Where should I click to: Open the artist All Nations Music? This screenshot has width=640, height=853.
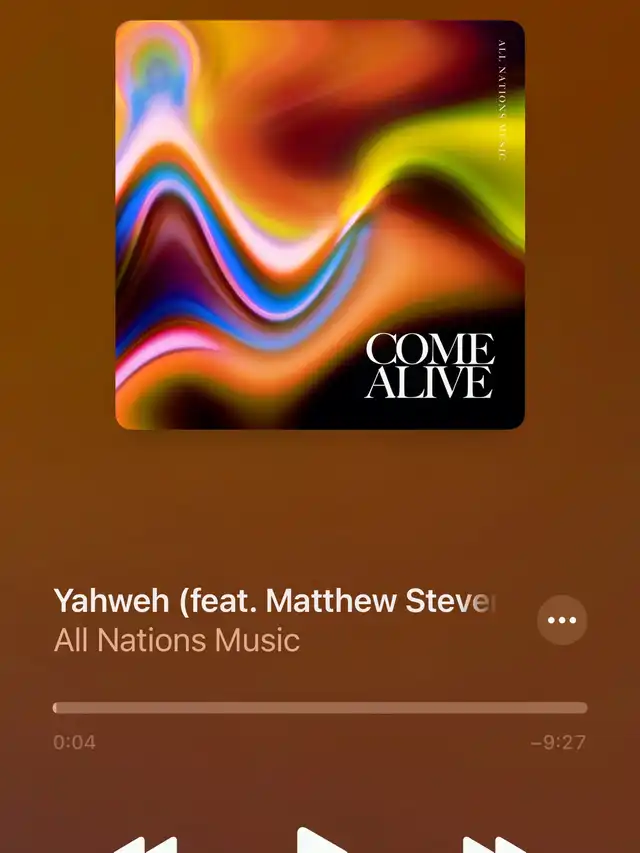pyautogui.click(x=177, y=639)
